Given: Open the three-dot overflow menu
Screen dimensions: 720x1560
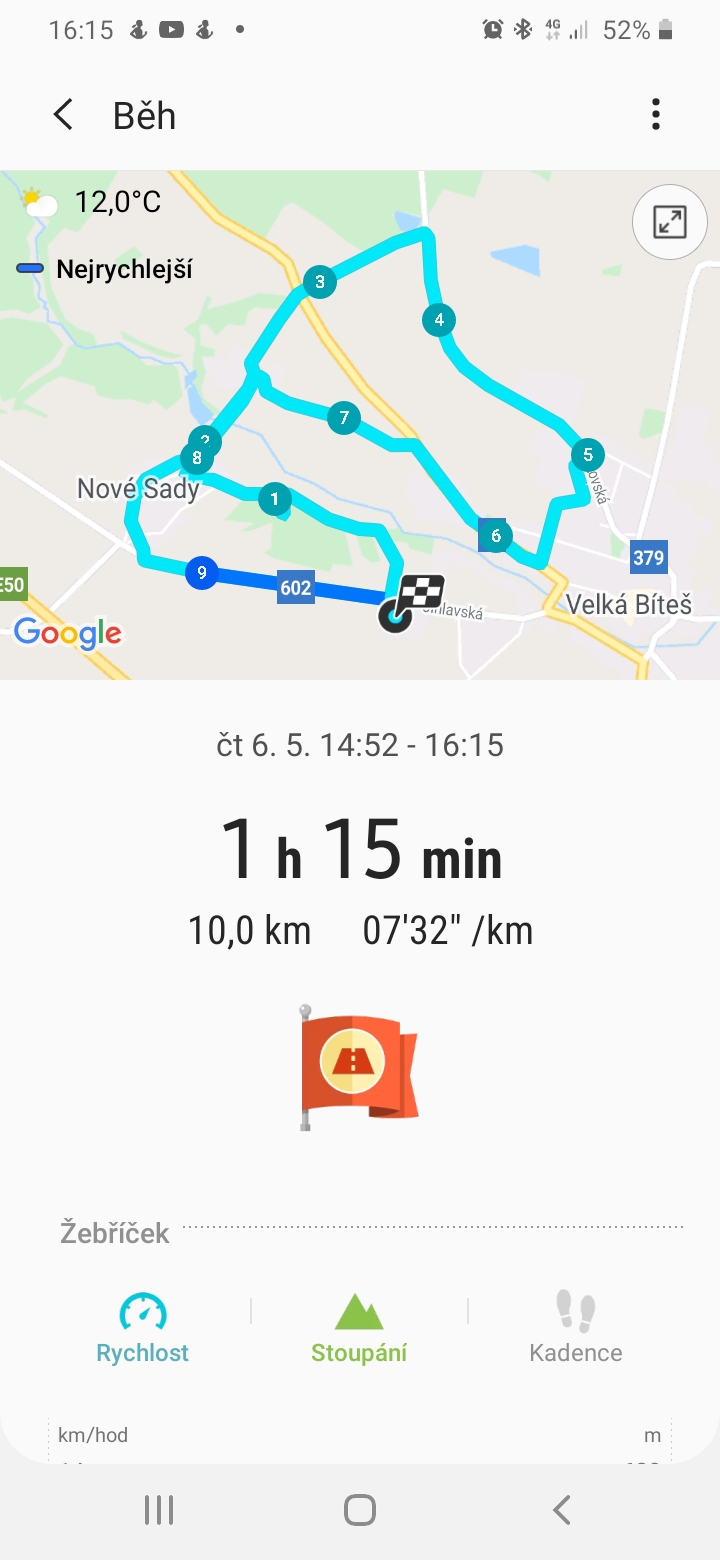Looking at the screenshot, I should 656,115.
